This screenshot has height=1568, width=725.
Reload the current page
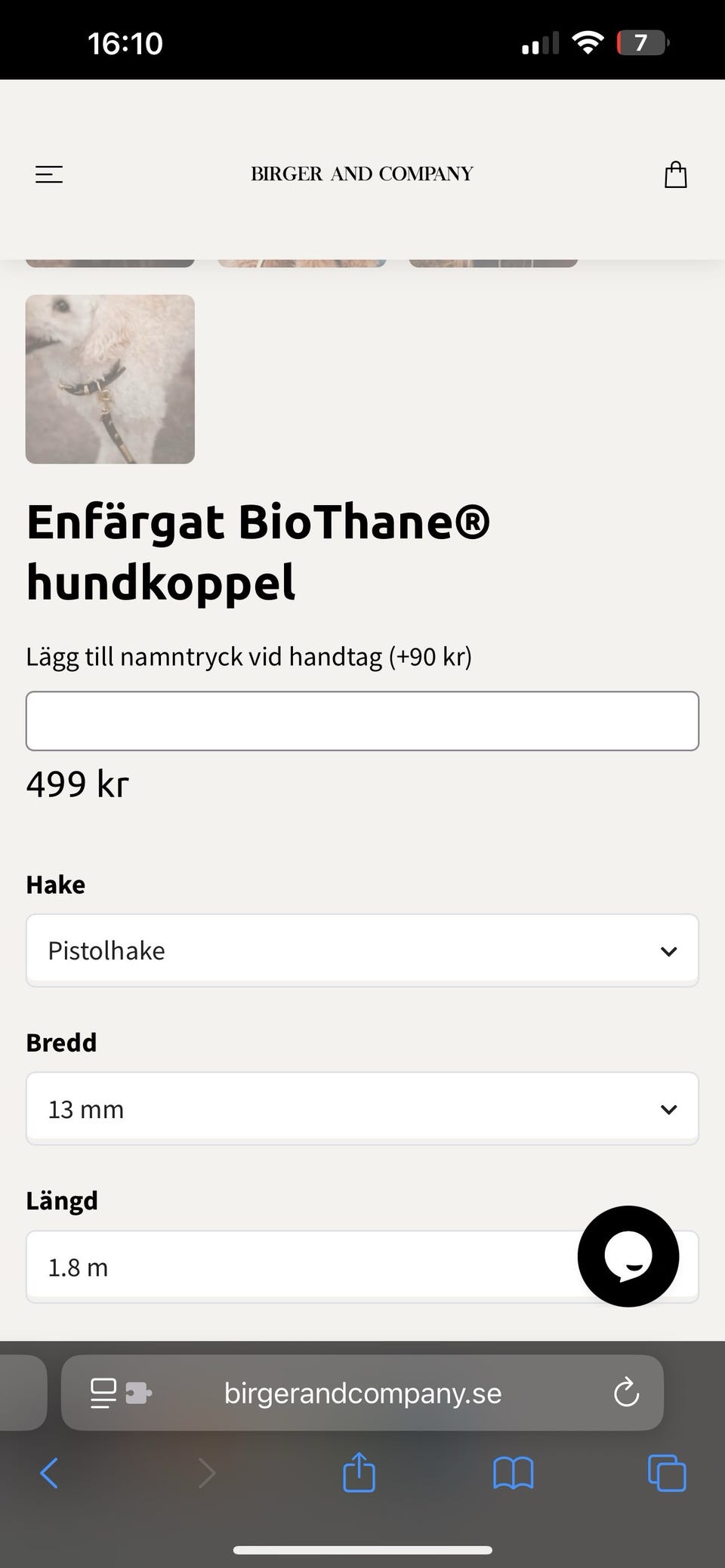626,1393
